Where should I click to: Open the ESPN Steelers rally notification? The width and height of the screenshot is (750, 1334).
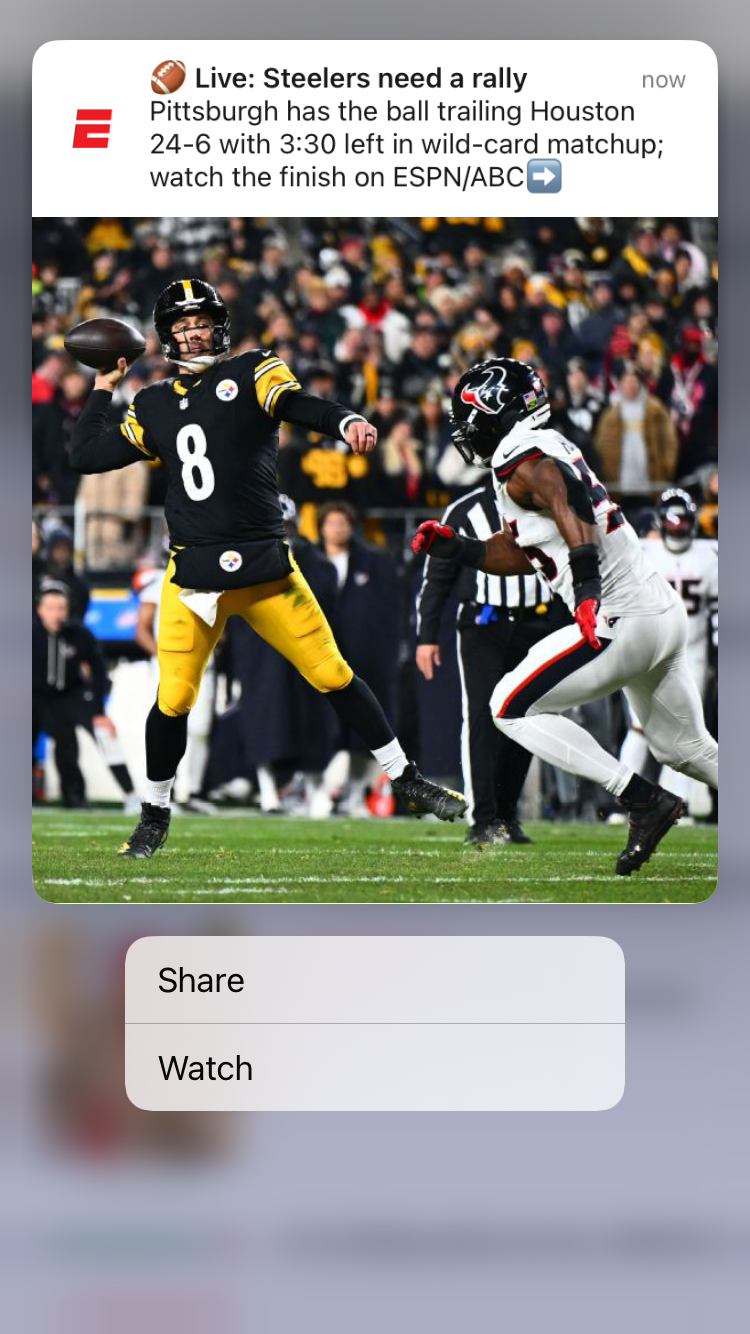(x=375, y=129)
